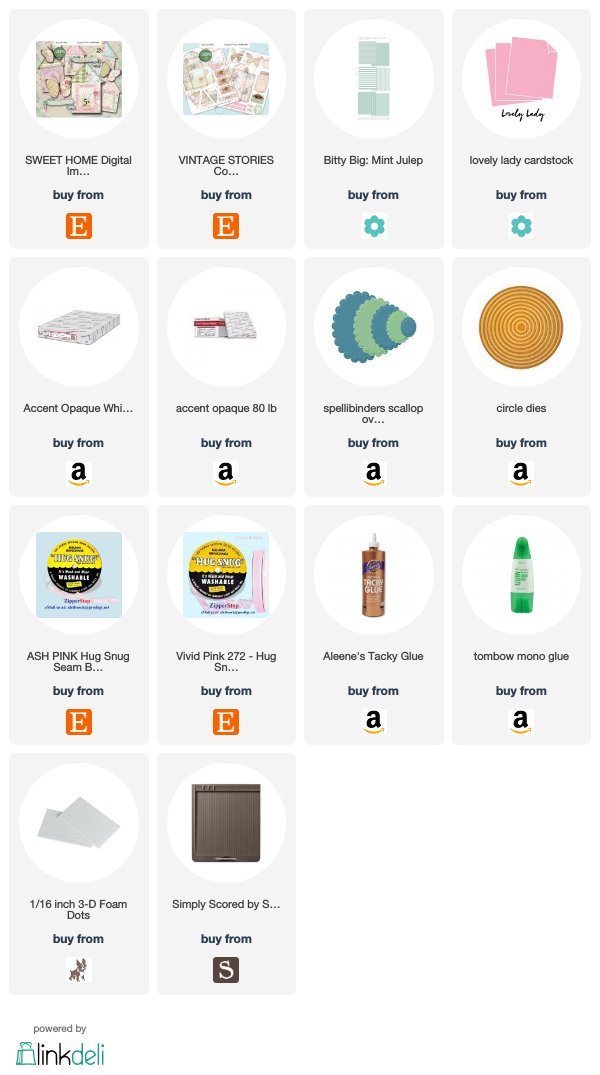View Bitty Big: Mint Julep paper
The height and width of the screenshot is (1075, 600).
(x=373, y=129)
